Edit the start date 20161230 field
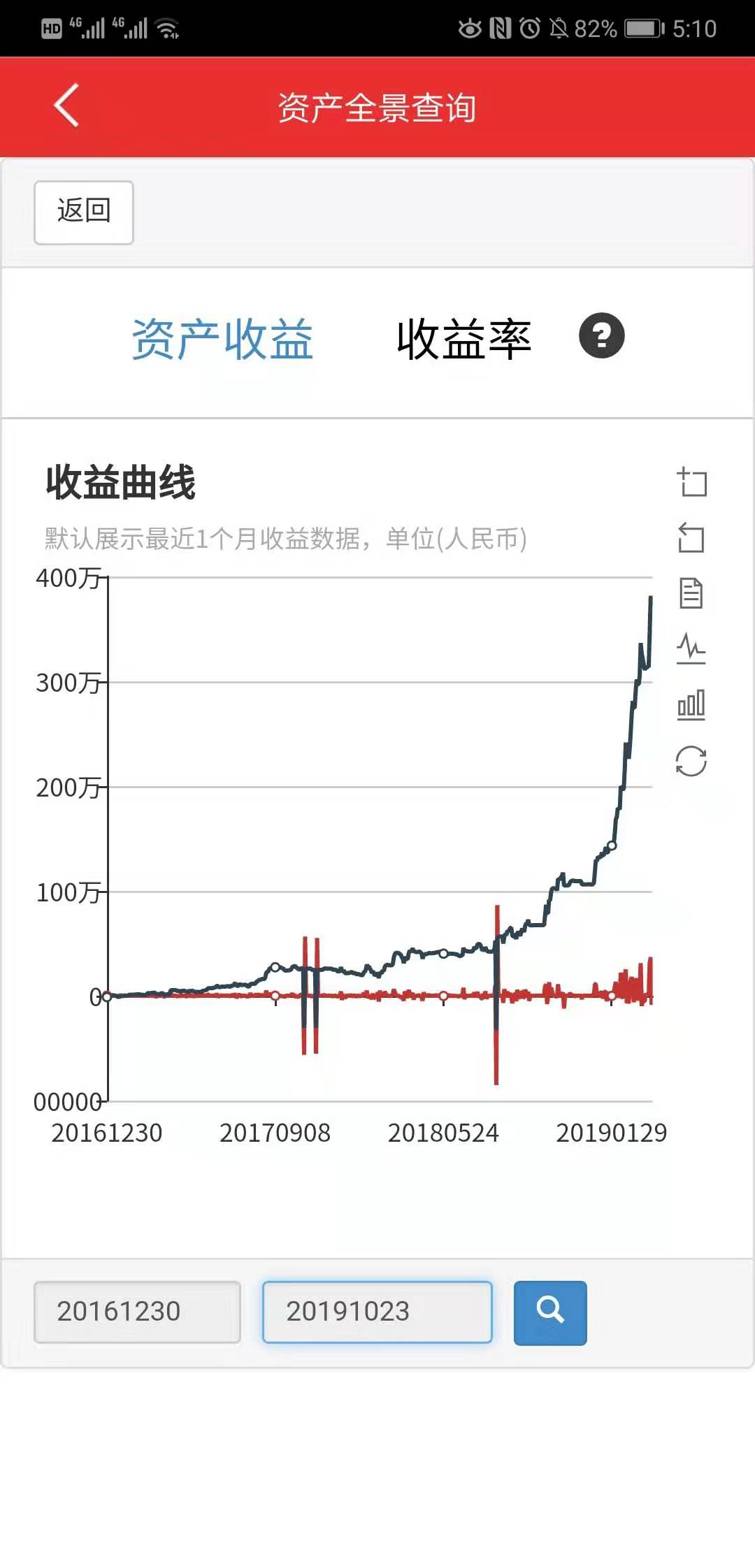The image size is (755, 1568). tap(137, 1312)
